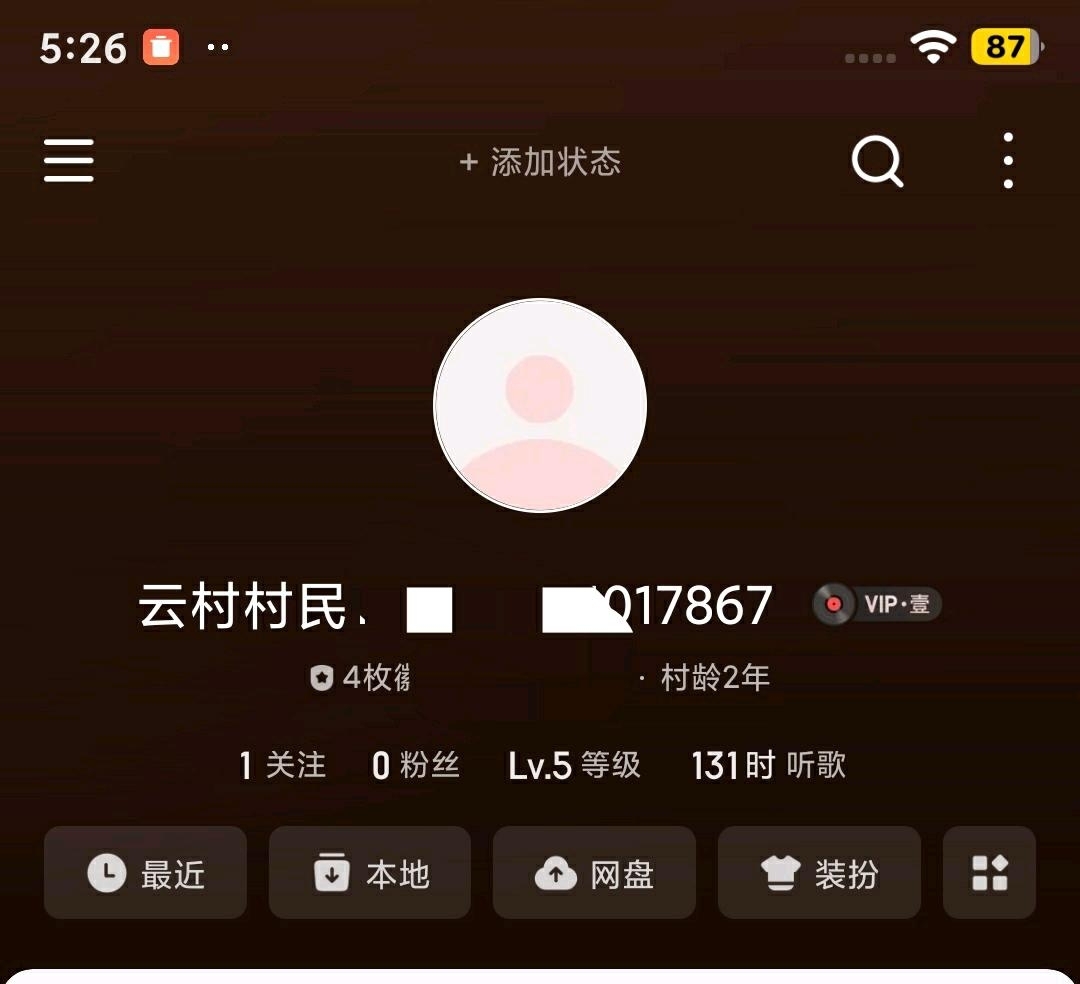Open the search icon
Image resolution: width=1080 pixels, height=984 pixels.
point(877,161)
